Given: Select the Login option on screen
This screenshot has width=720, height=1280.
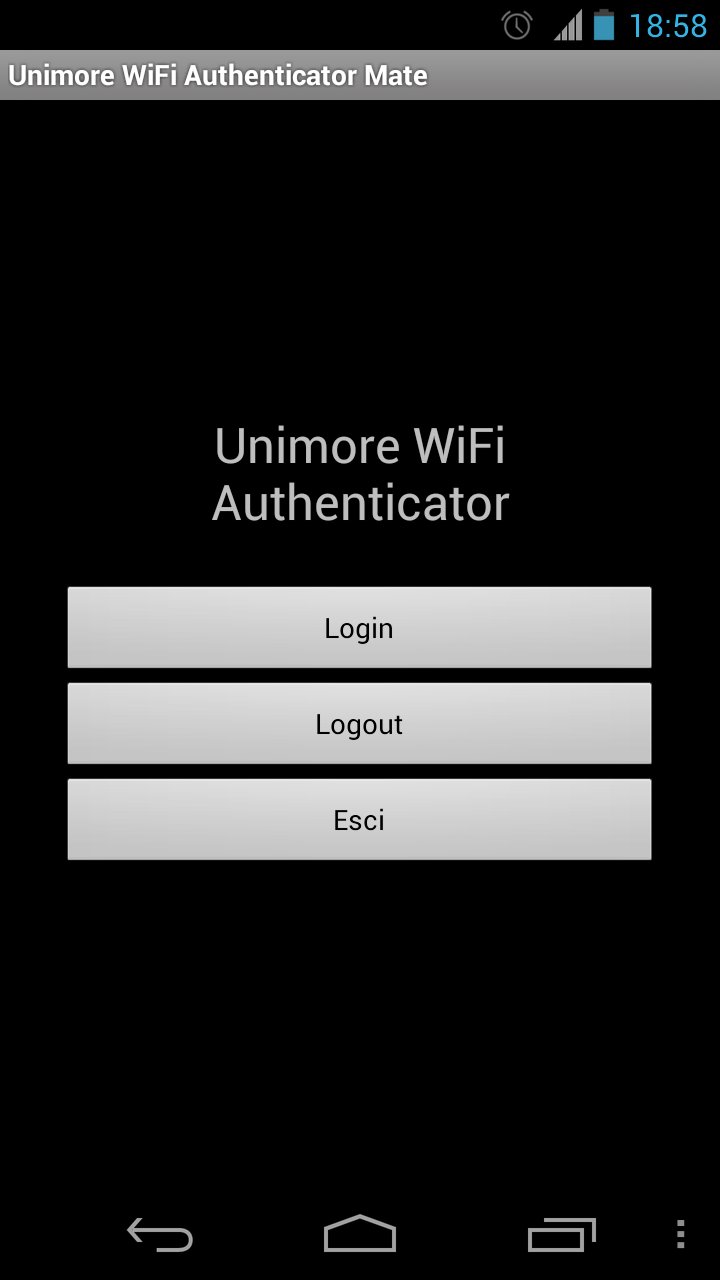Looking at the screenshot, I should pos(359,627).
